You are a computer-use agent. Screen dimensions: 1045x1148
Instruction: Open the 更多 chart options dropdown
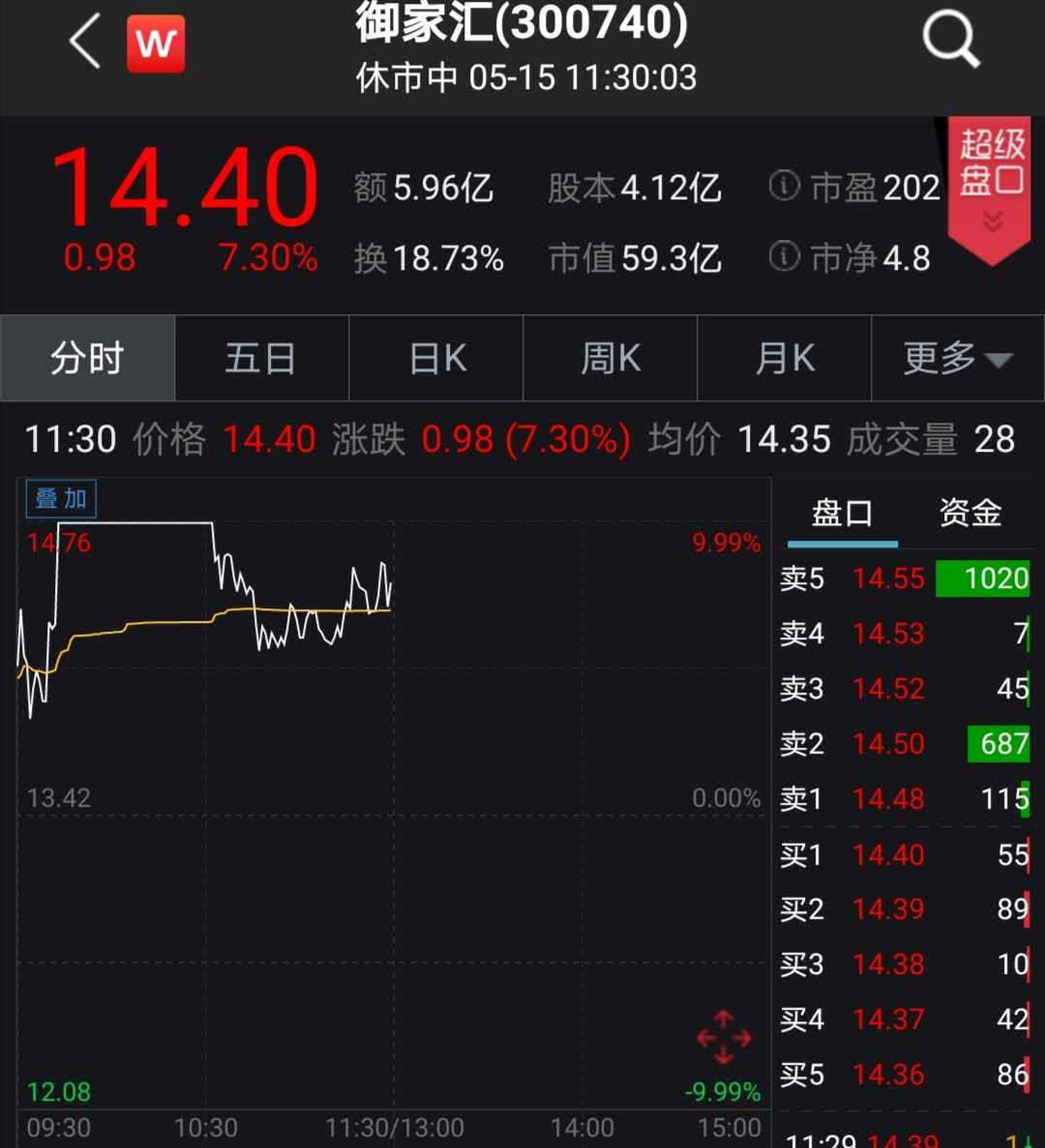tap(957, 359)
